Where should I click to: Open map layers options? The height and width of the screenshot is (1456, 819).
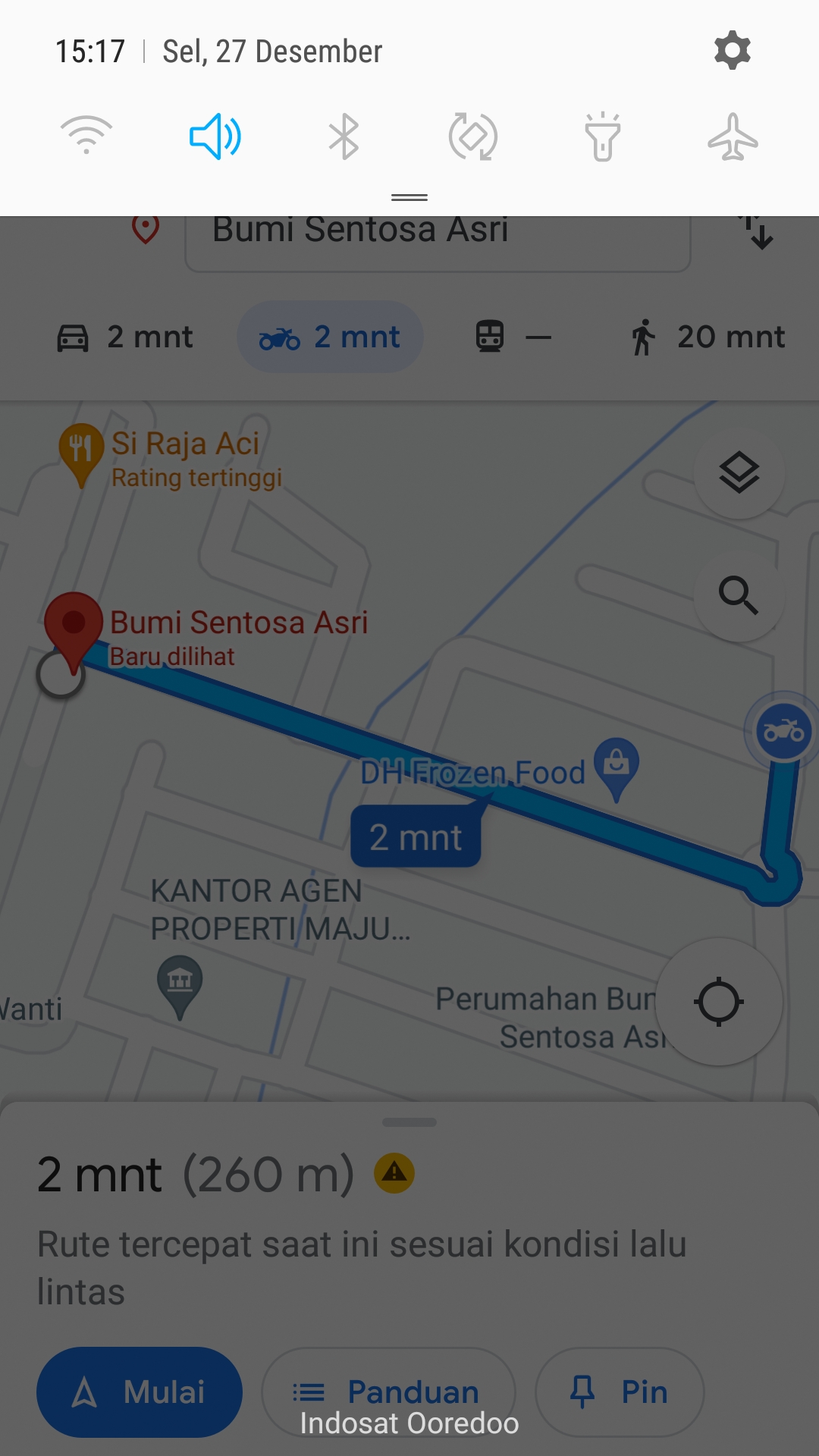tap(739, 473)
